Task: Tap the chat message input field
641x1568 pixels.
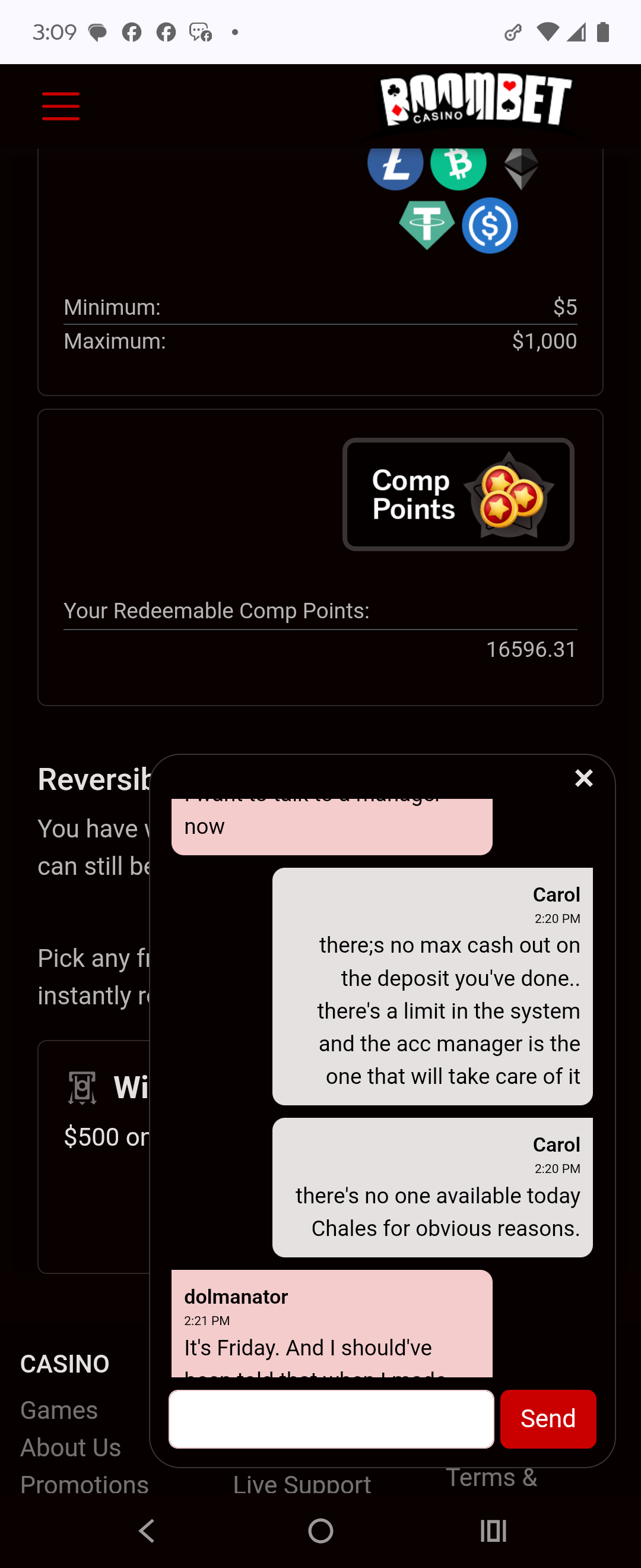Action: pos(331,1419)
